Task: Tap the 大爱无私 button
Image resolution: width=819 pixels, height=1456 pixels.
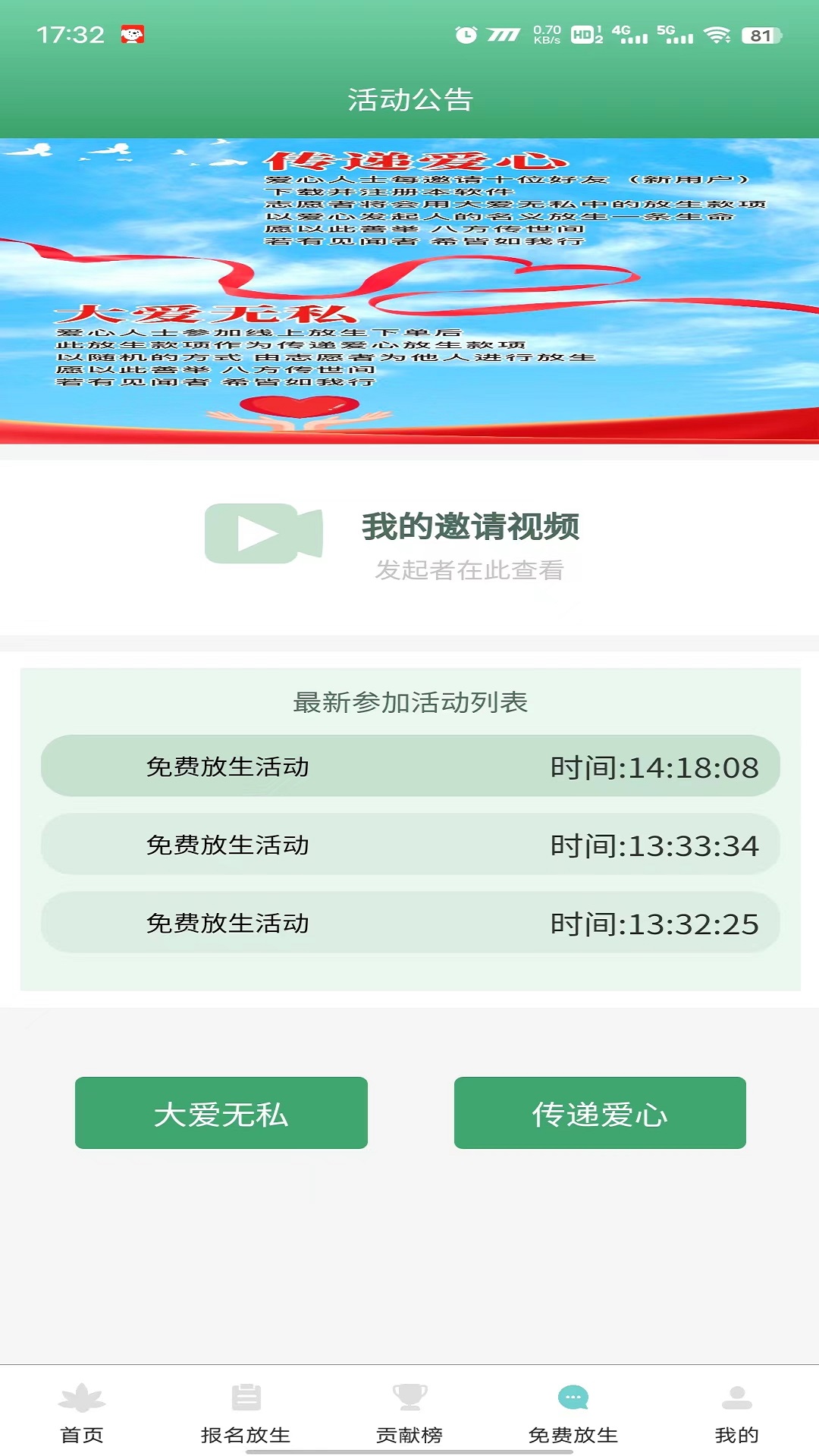Action: pyautogui.click(x=221, y=1112)
